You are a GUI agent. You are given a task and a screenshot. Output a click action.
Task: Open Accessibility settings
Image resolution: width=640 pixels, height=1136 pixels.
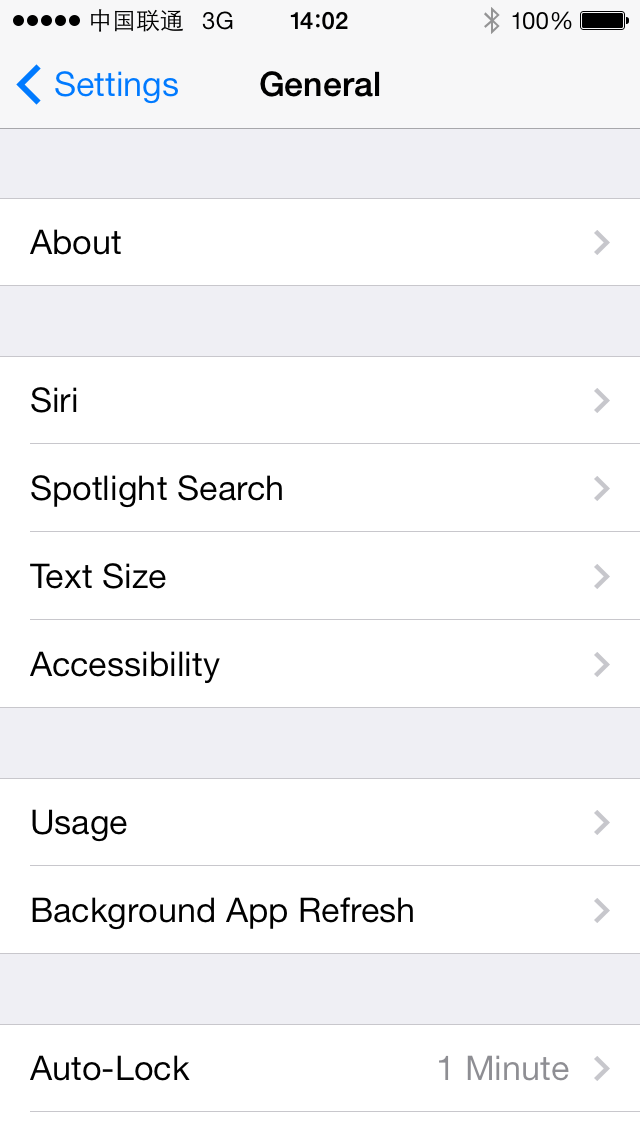[320, 664]
